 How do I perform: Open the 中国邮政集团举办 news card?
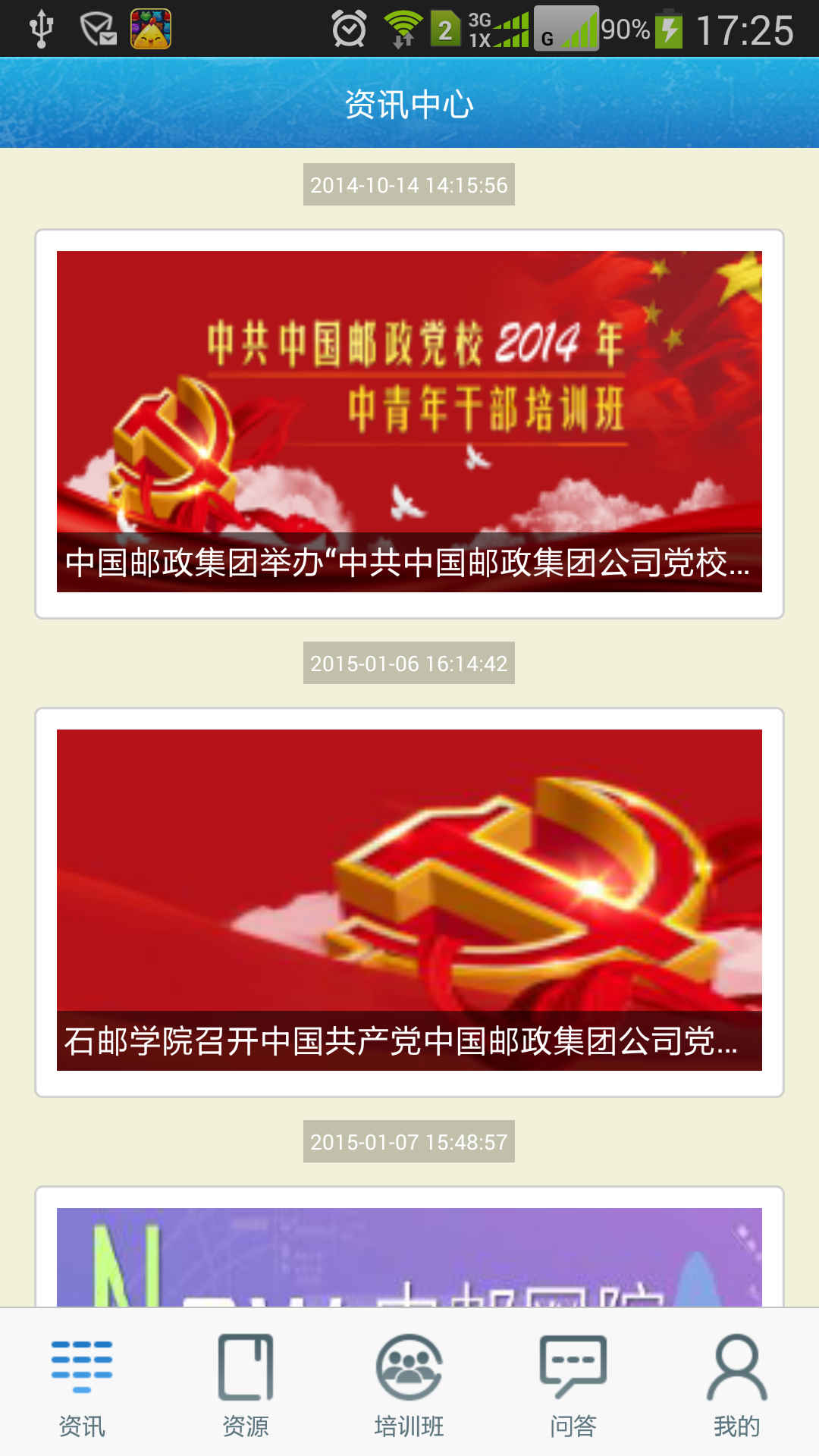coord(409,422)
